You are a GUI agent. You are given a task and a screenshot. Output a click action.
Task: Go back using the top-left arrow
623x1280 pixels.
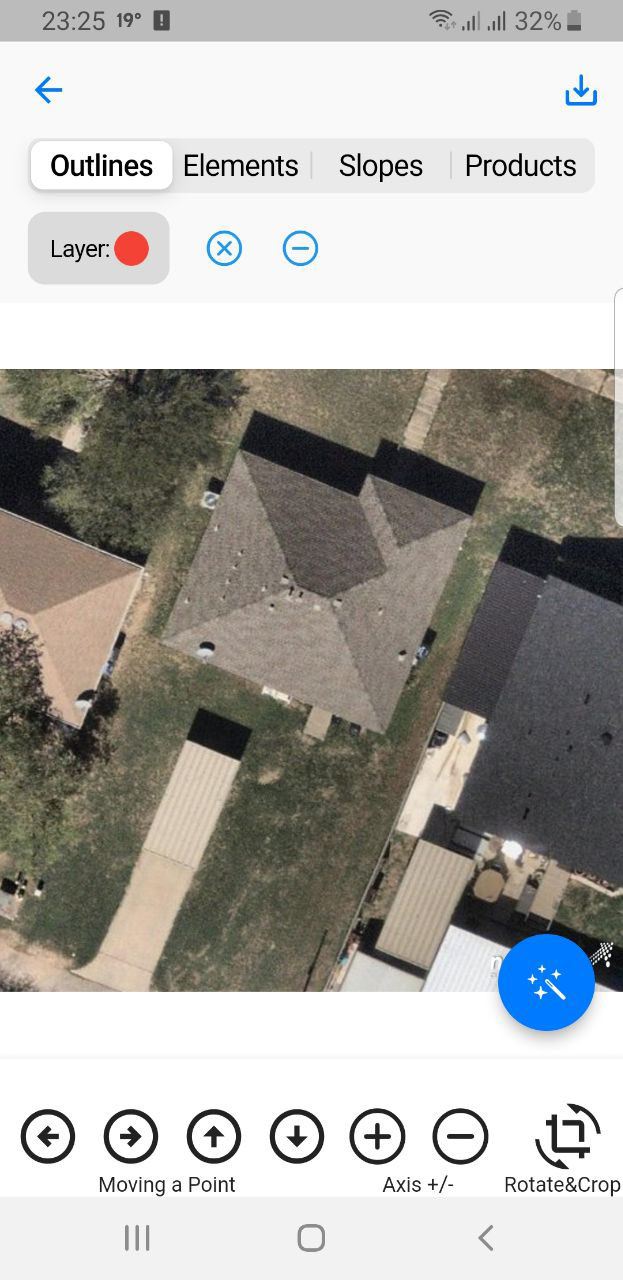(x=48, y=91)
